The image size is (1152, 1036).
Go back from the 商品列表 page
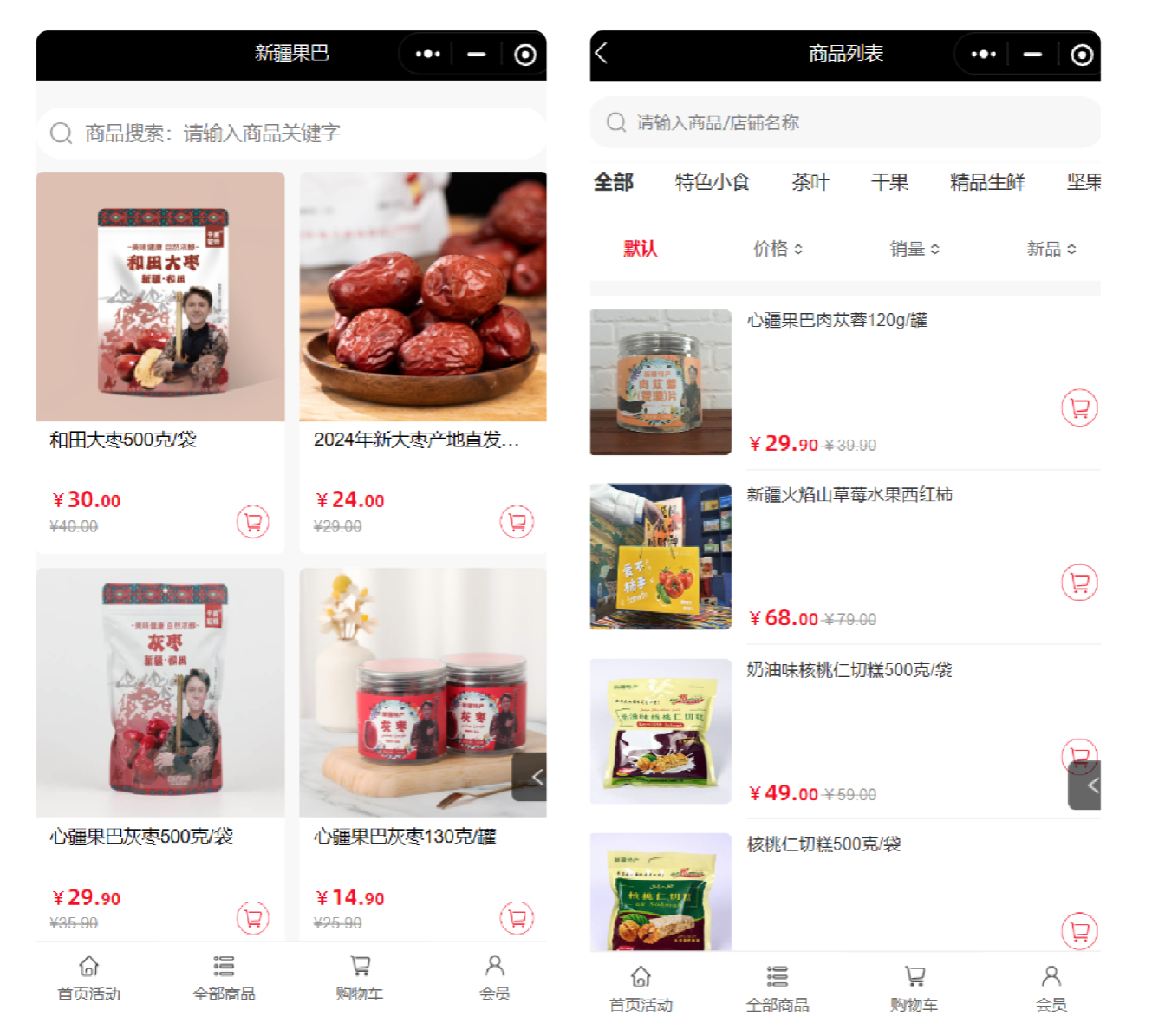(x=602, y=54)
